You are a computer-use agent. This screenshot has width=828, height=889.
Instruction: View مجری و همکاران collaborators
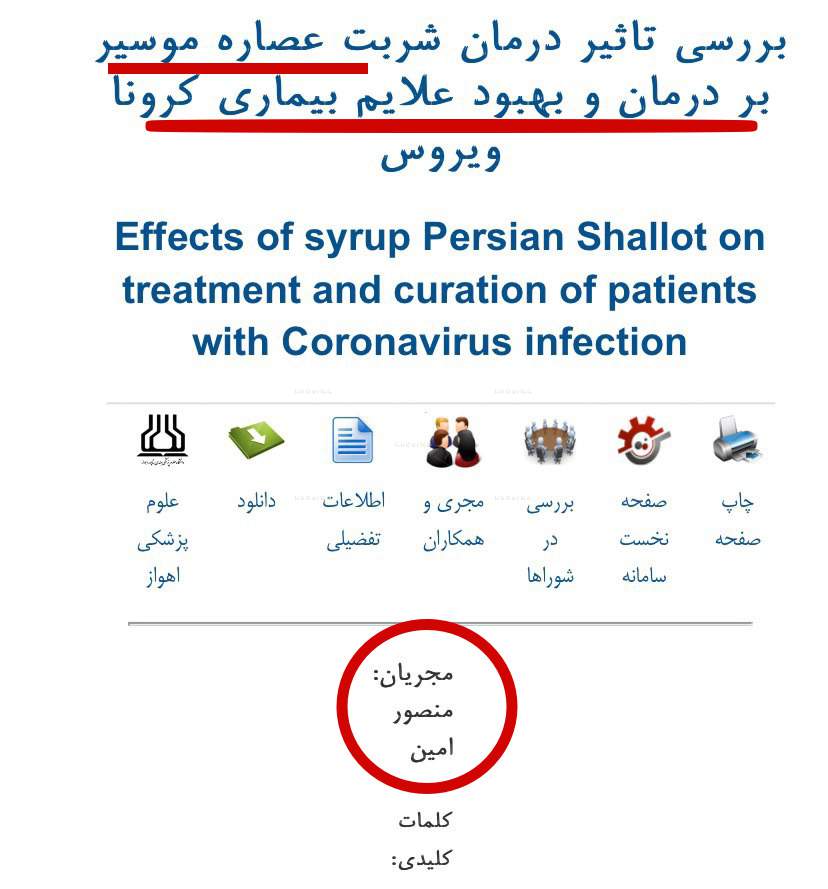tap(453, 442)
